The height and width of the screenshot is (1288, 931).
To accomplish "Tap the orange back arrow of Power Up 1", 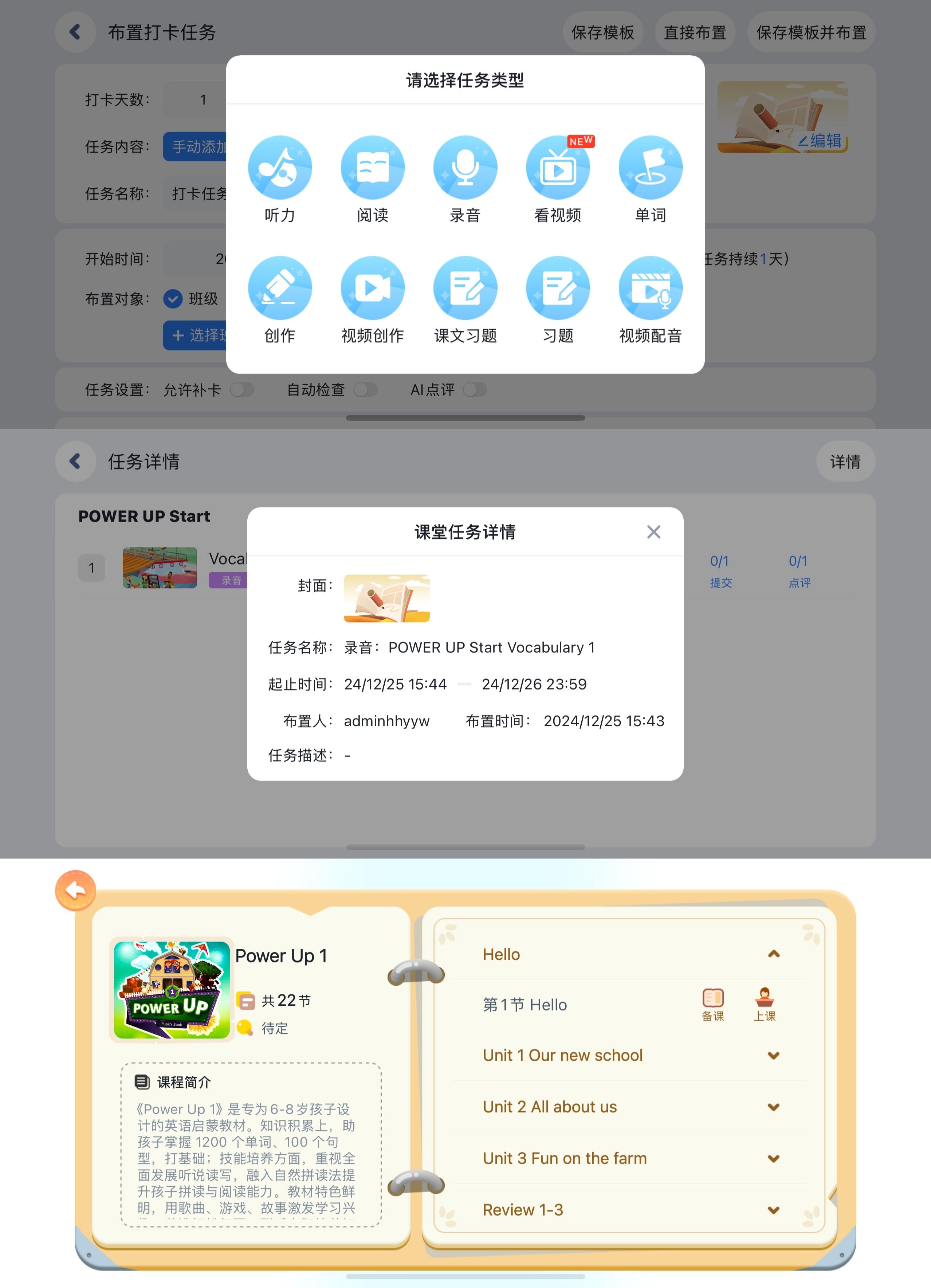I will [75, 890].
